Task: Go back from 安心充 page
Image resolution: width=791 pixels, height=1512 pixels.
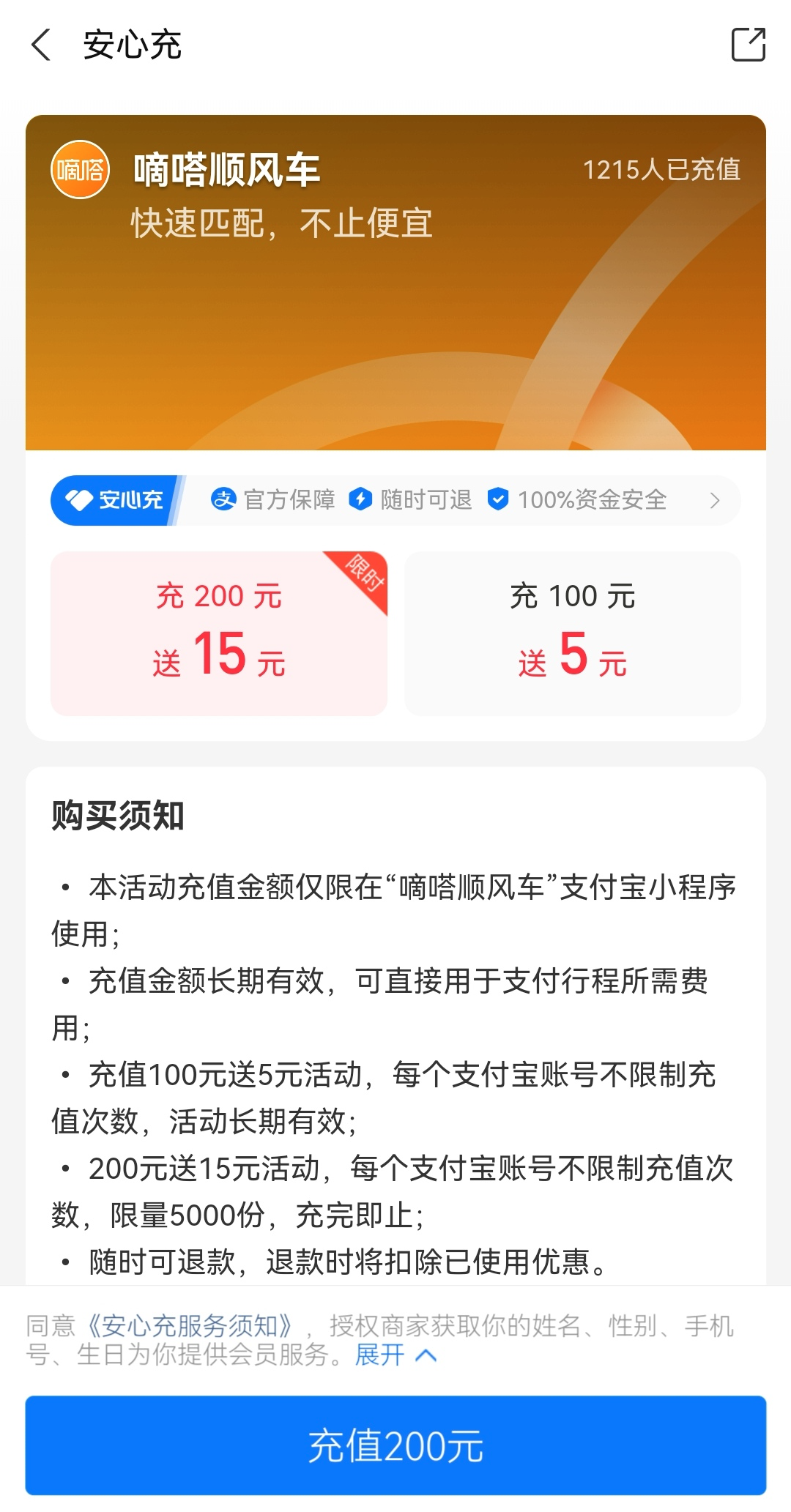Action: click(x=42, y=45)
